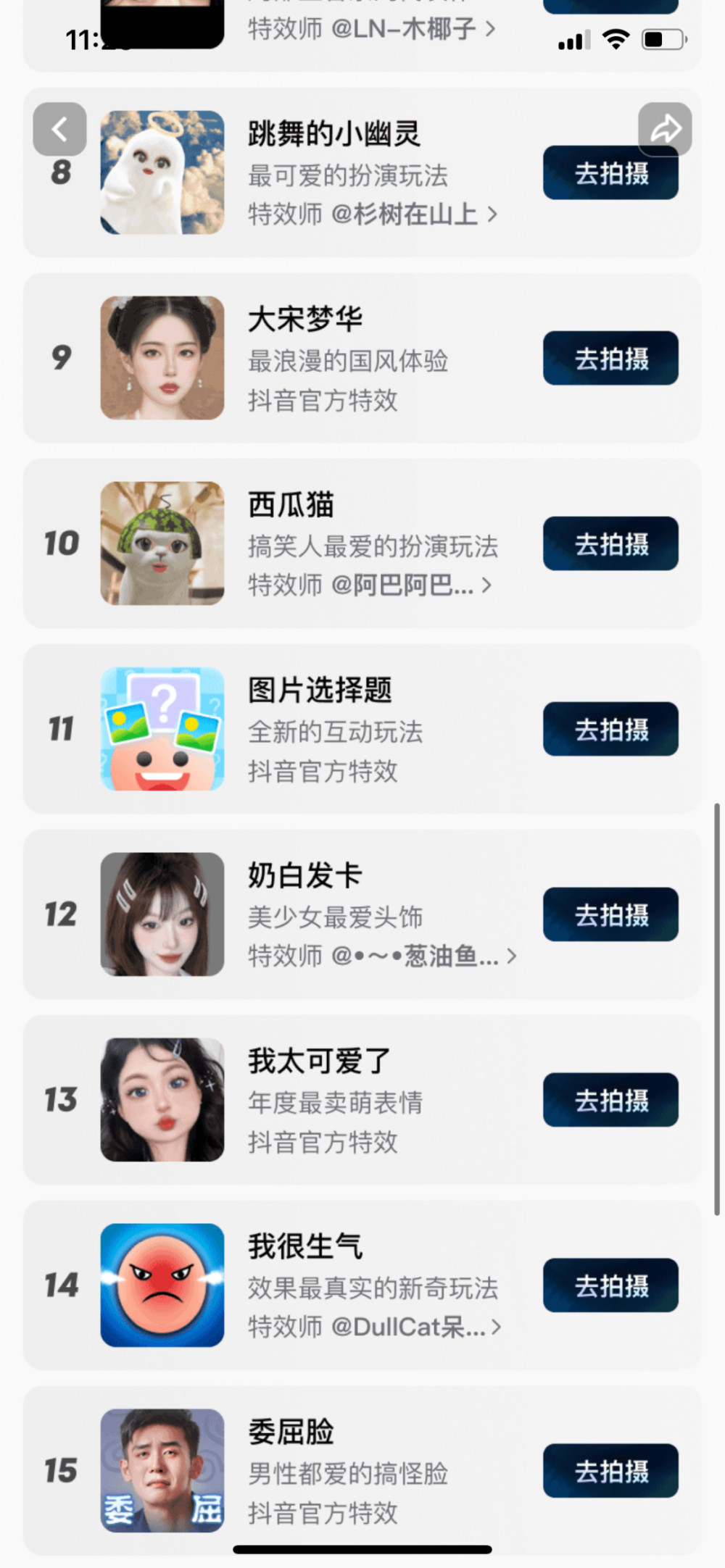The height and width of the screenshot is (1568, 725).
Task: View the 我很生气 angry face thumbnail
Action: tap(162, 1285)
